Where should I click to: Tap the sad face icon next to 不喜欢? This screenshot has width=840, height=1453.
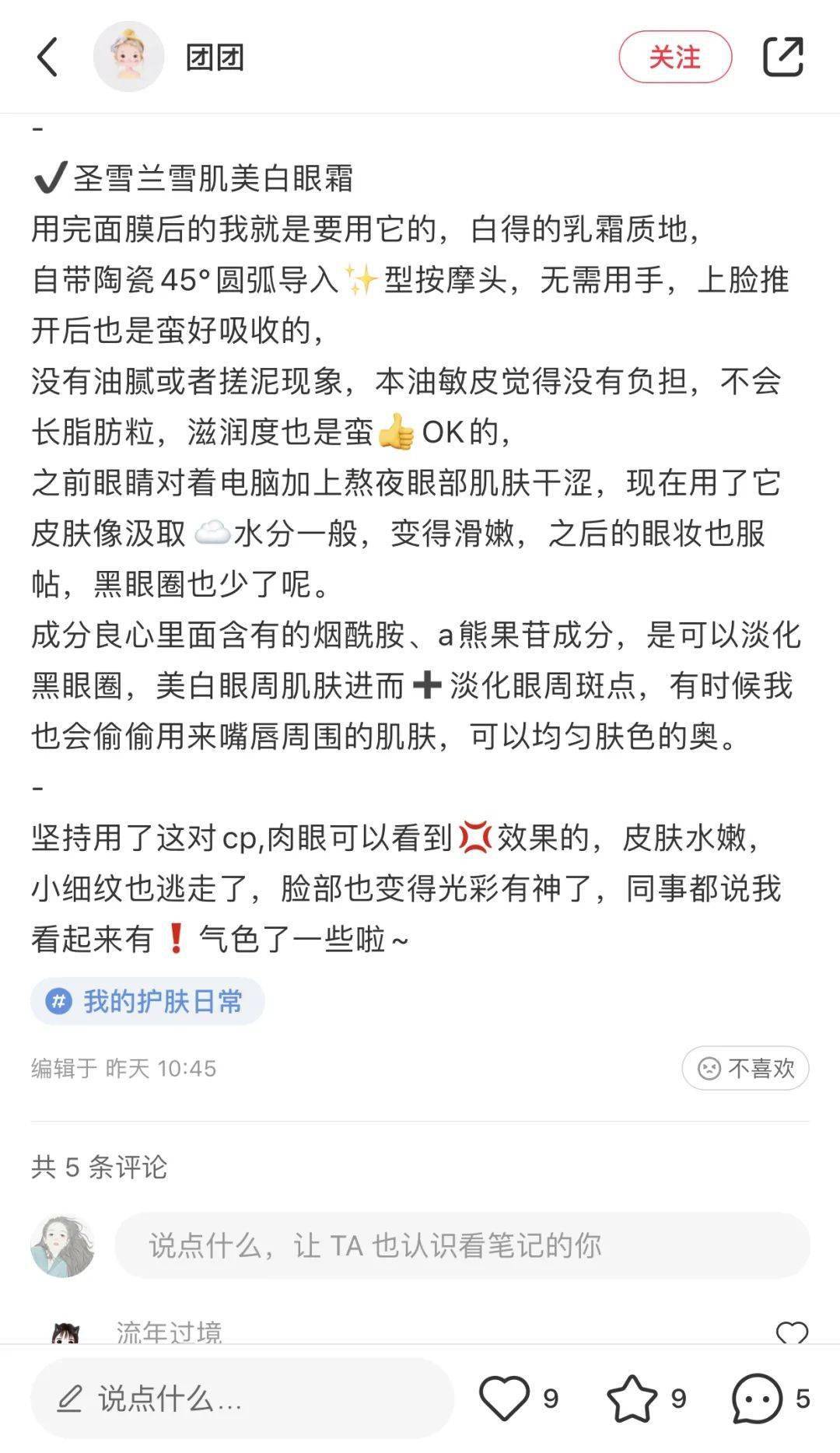pyautogui.click(x=709, y=1069)
